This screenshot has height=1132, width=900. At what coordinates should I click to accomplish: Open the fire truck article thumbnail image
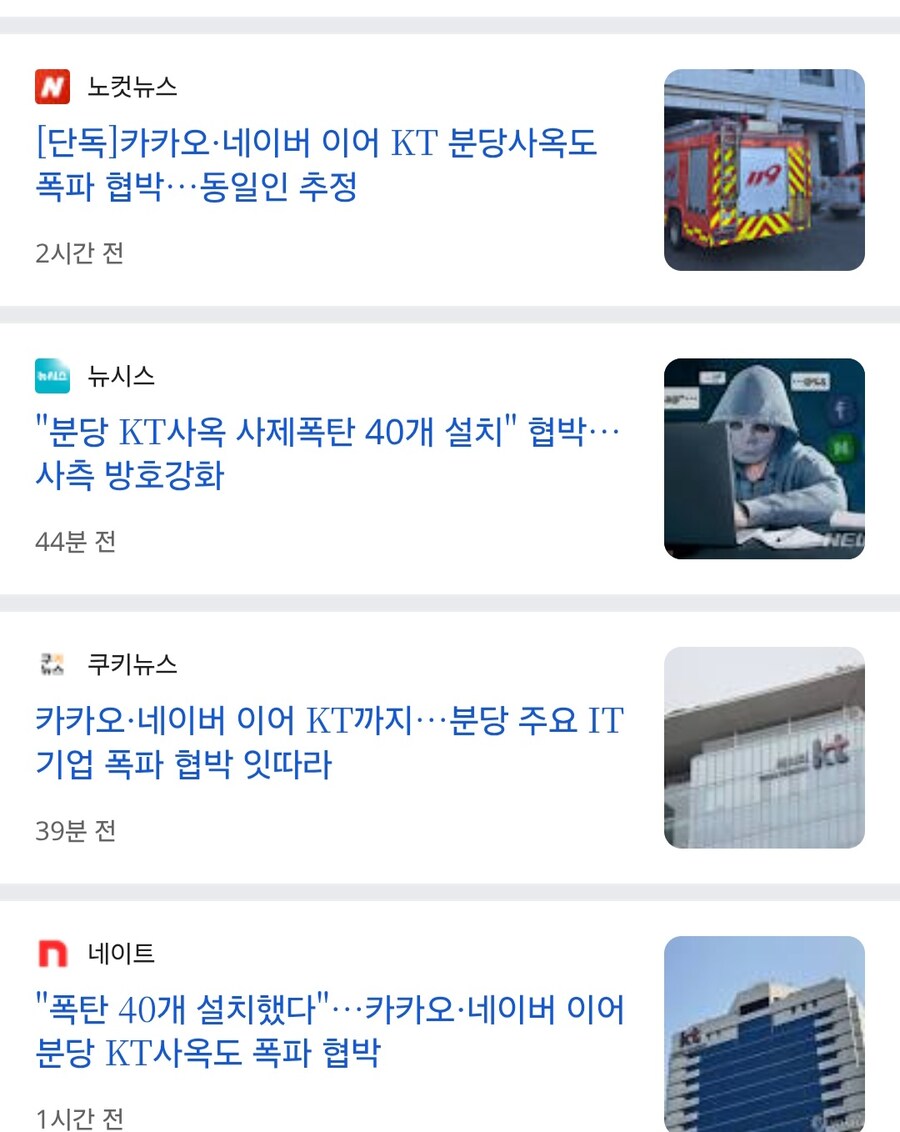765,169
